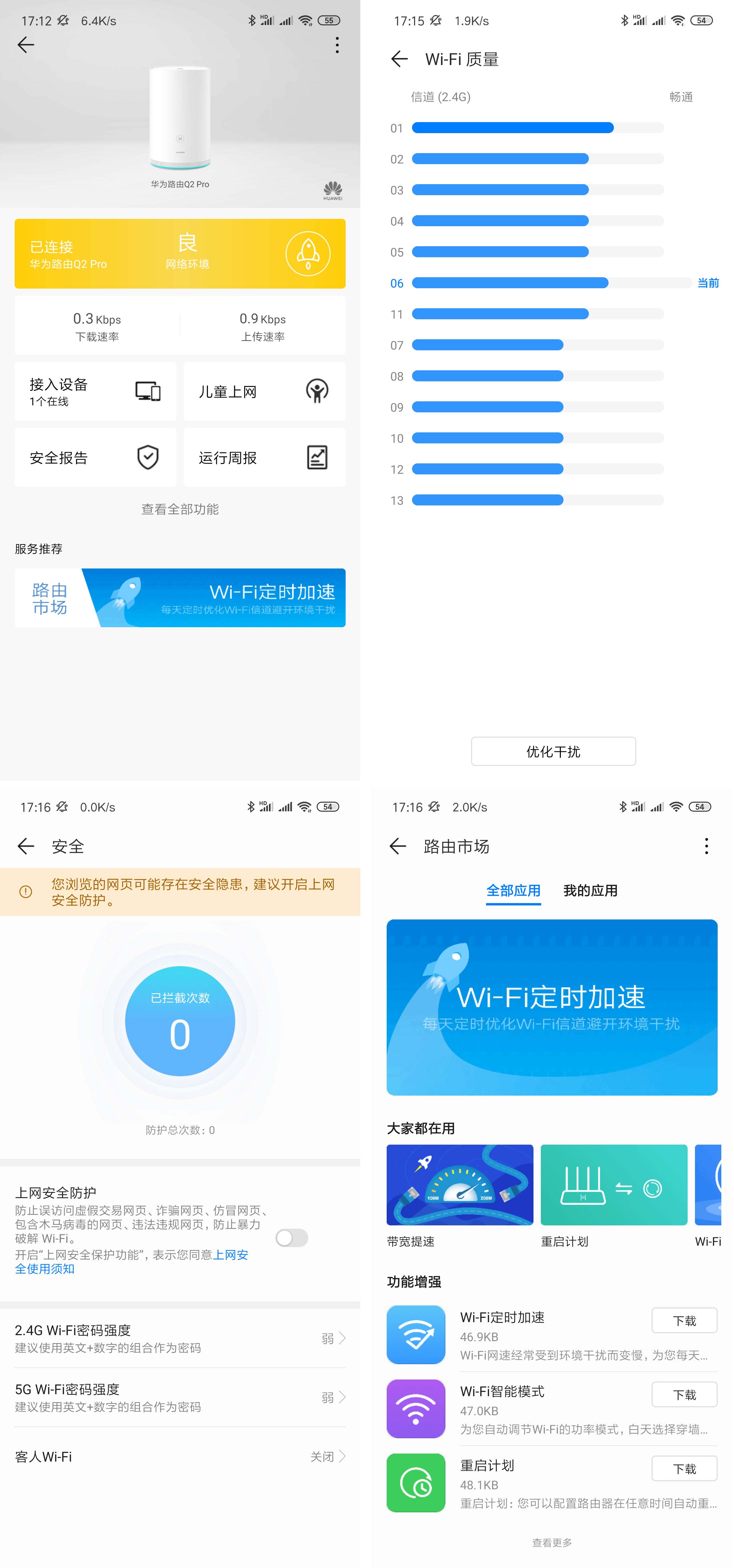Open 儿童上网 parental controls
This screenshot has width=734, height=1568.
pyautogui.click(x=264, y=391)
